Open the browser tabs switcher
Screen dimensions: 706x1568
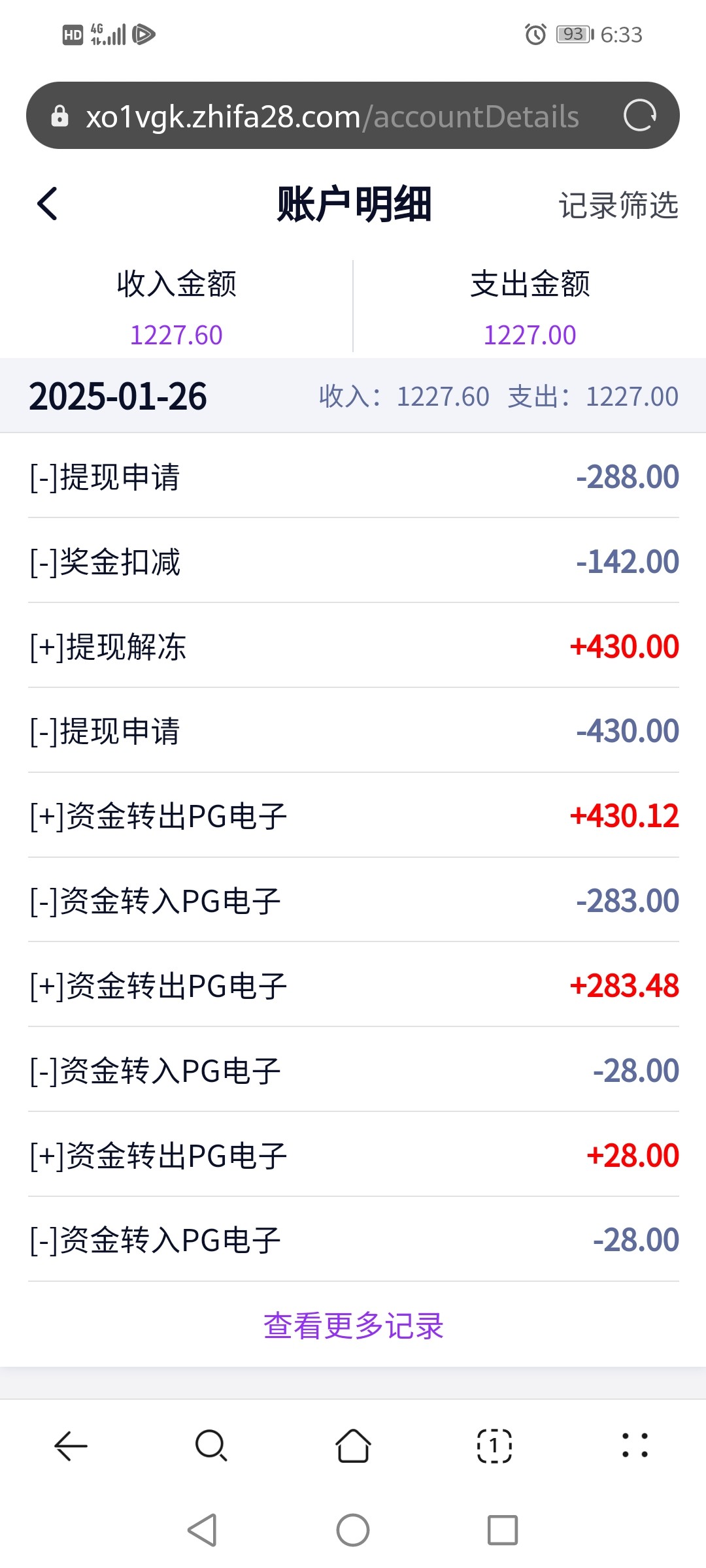click(494, 1445)
